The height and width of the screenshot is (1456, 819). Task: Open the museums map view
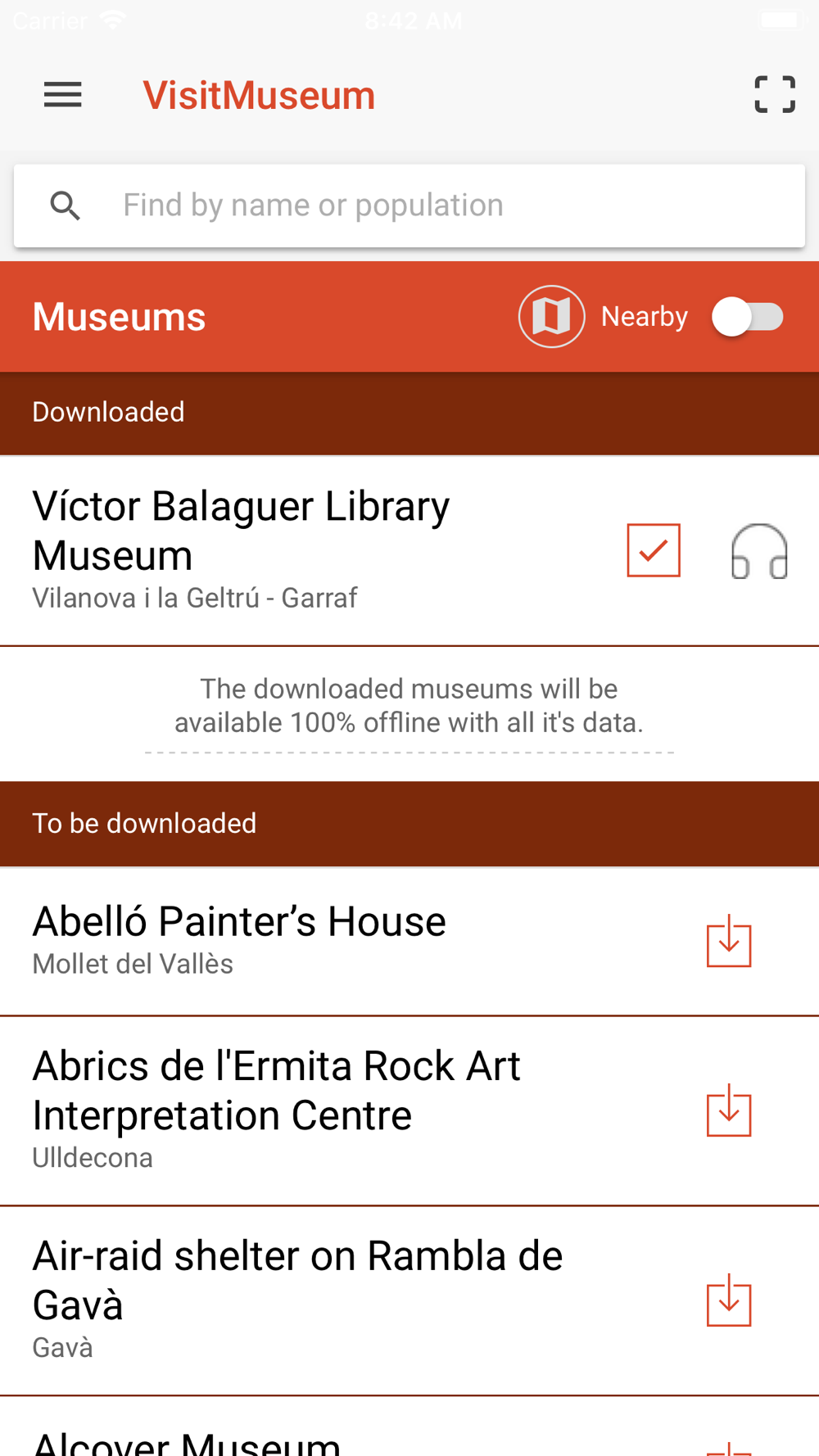click(x=551, y=316)
